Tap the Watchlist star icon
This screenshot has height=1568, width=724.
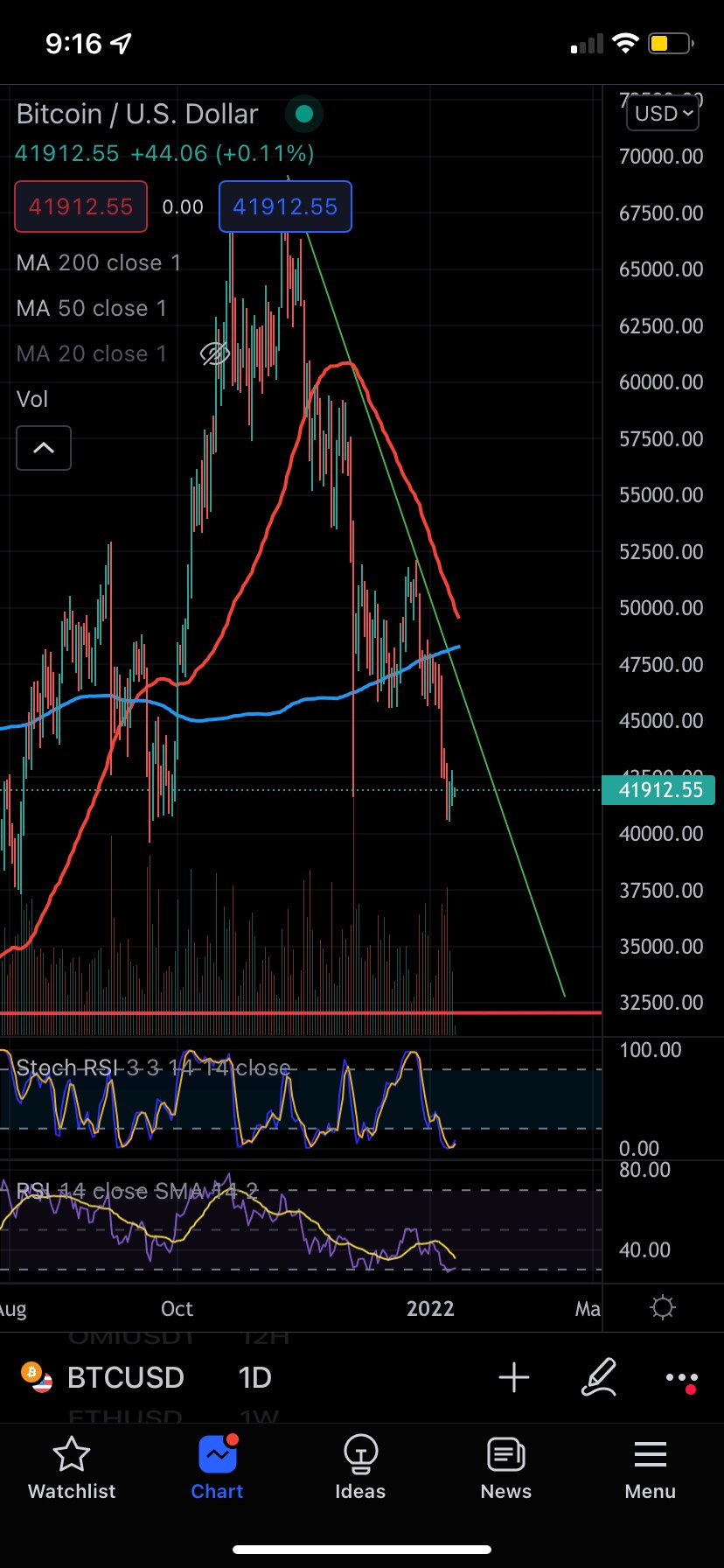70,1453
